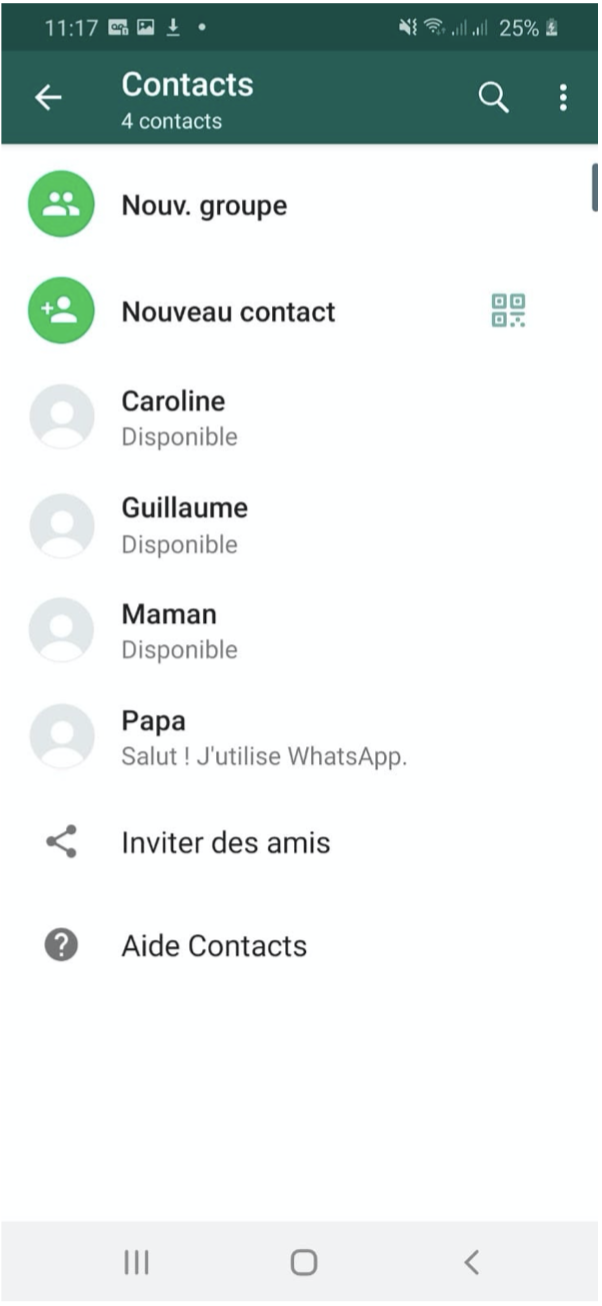Image resolution: width=602 pixels, height=1306 pixels.
Task: Open the chat with Guillaume
Action: tap(300, 524)
